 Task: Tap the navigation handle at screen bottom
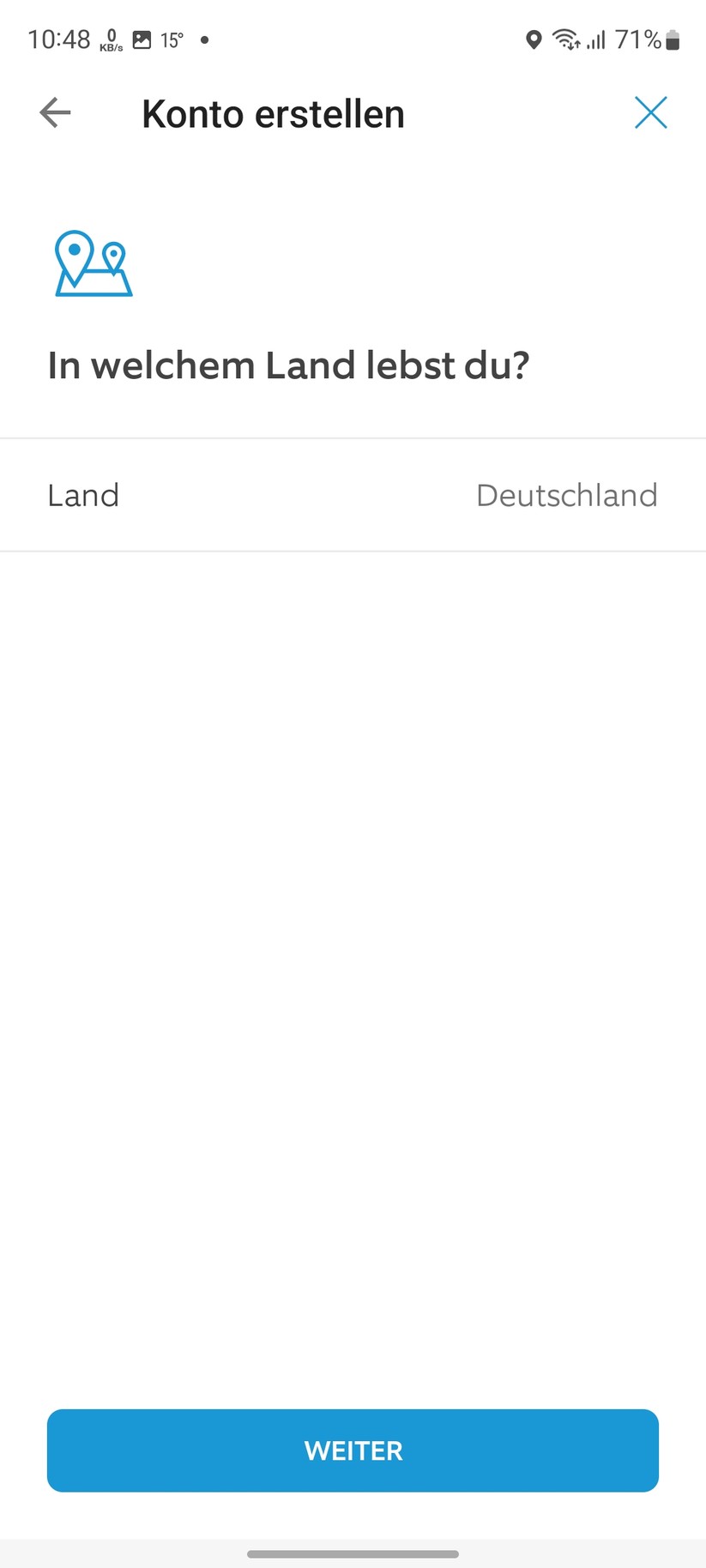point(353,1553)
